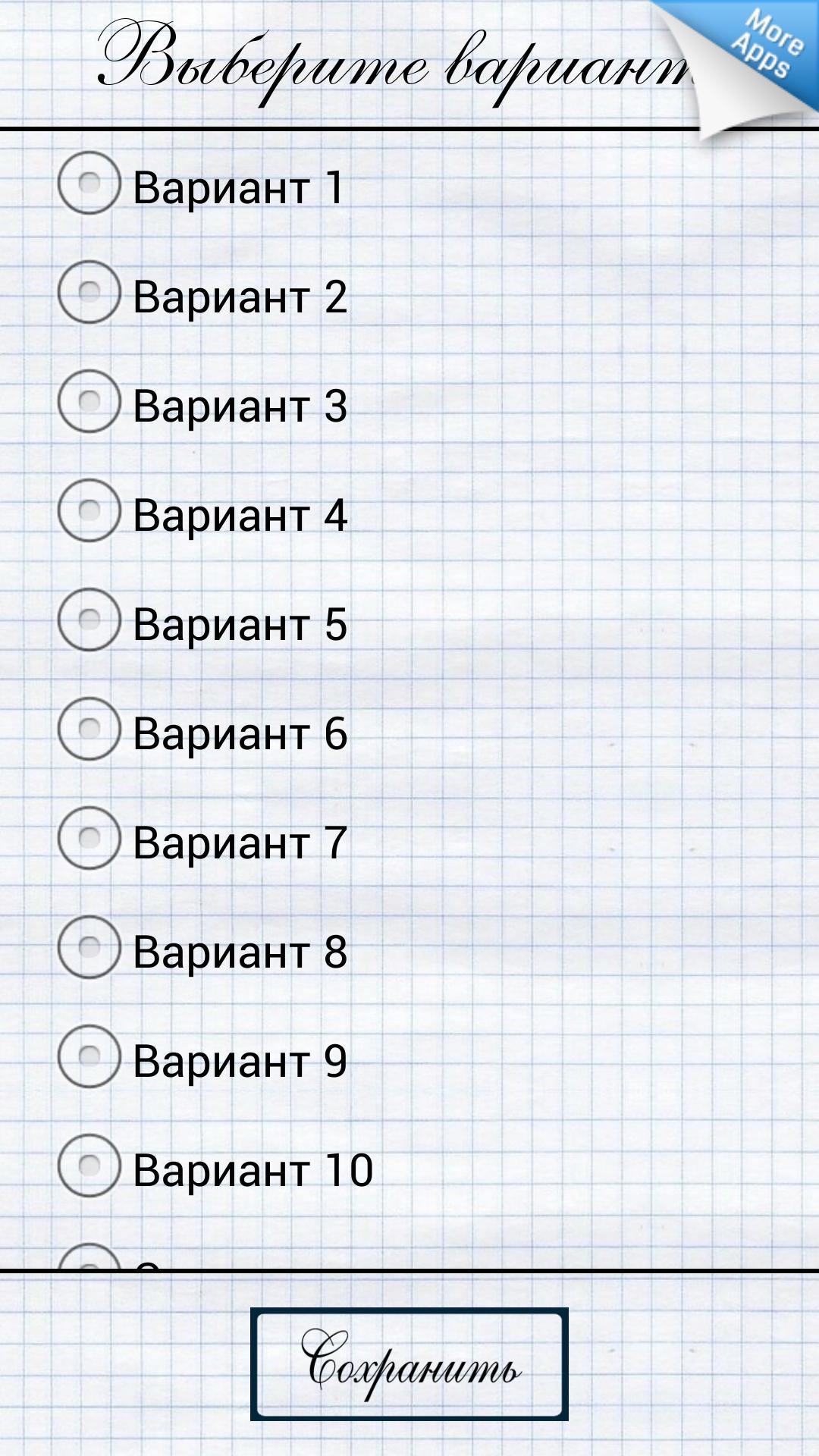This screenshot has height=1456, width=819.
Task: Choose Вариант 10
Action: (x=89, y=1166)
